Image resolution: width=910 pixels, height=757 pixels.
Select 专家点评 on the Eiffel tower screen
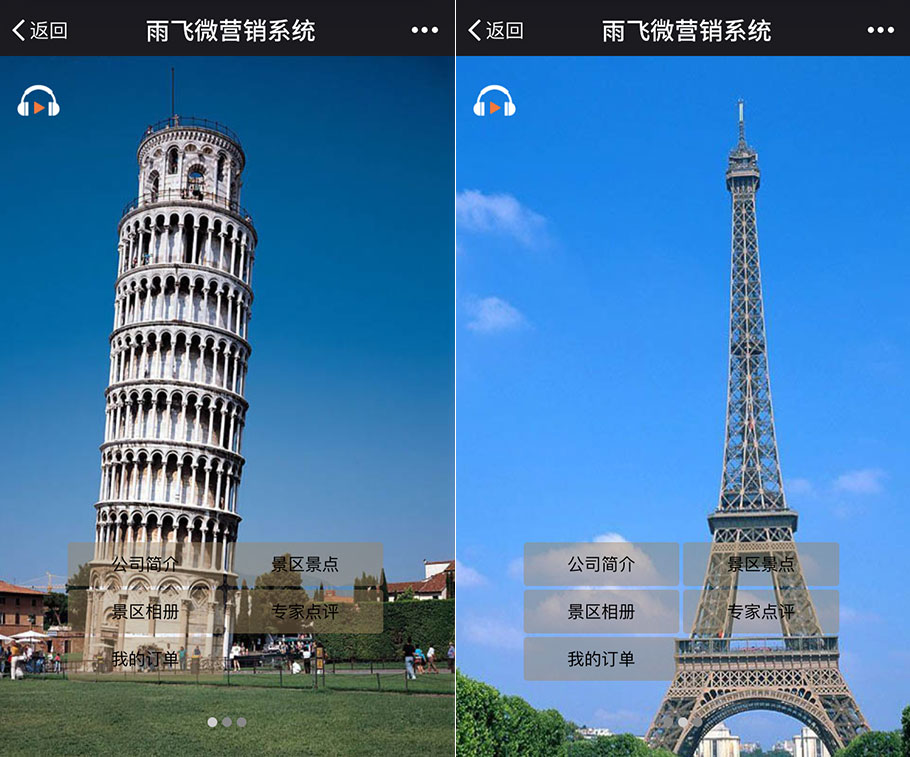(761, 611)
